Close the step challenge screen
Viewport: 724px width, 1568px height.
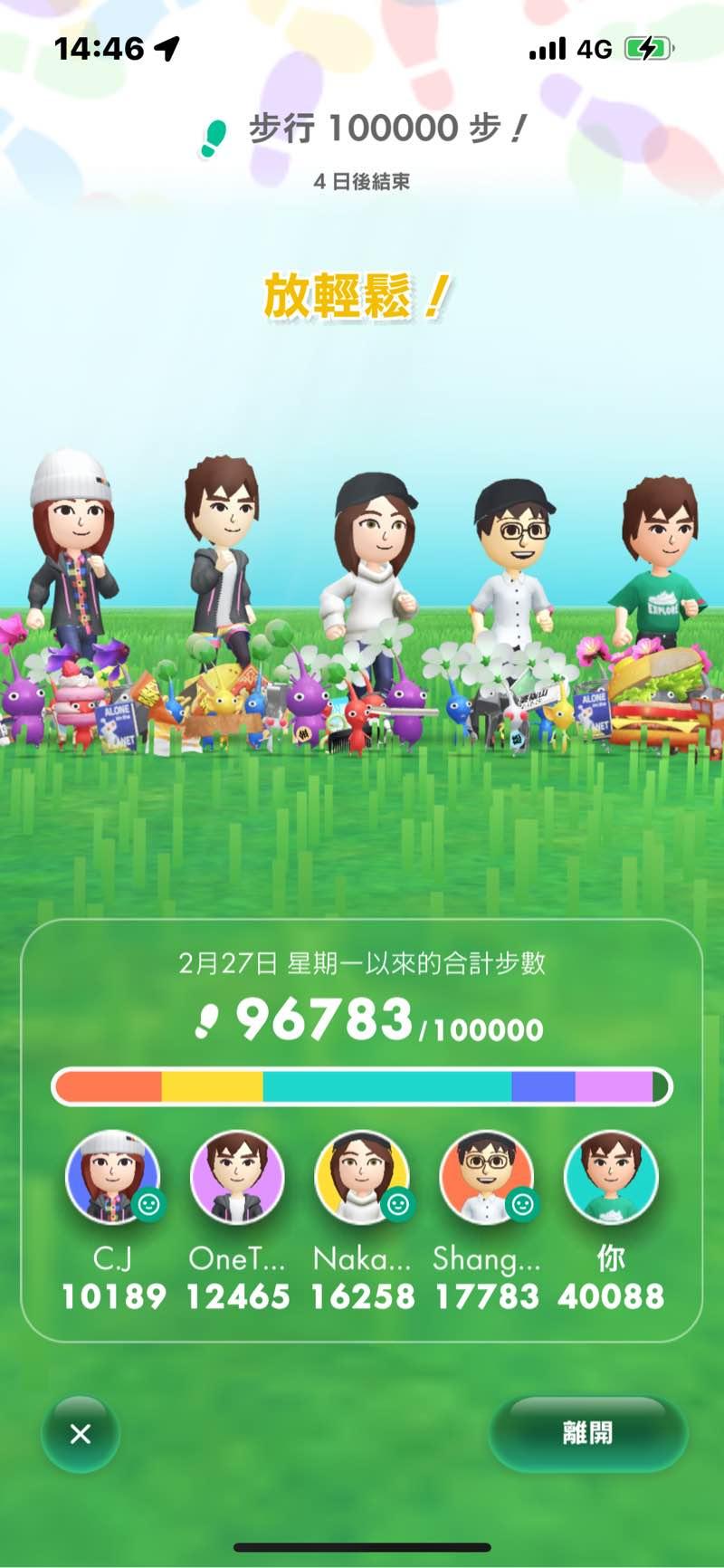pyautogui.click(x=81, y=1434)
